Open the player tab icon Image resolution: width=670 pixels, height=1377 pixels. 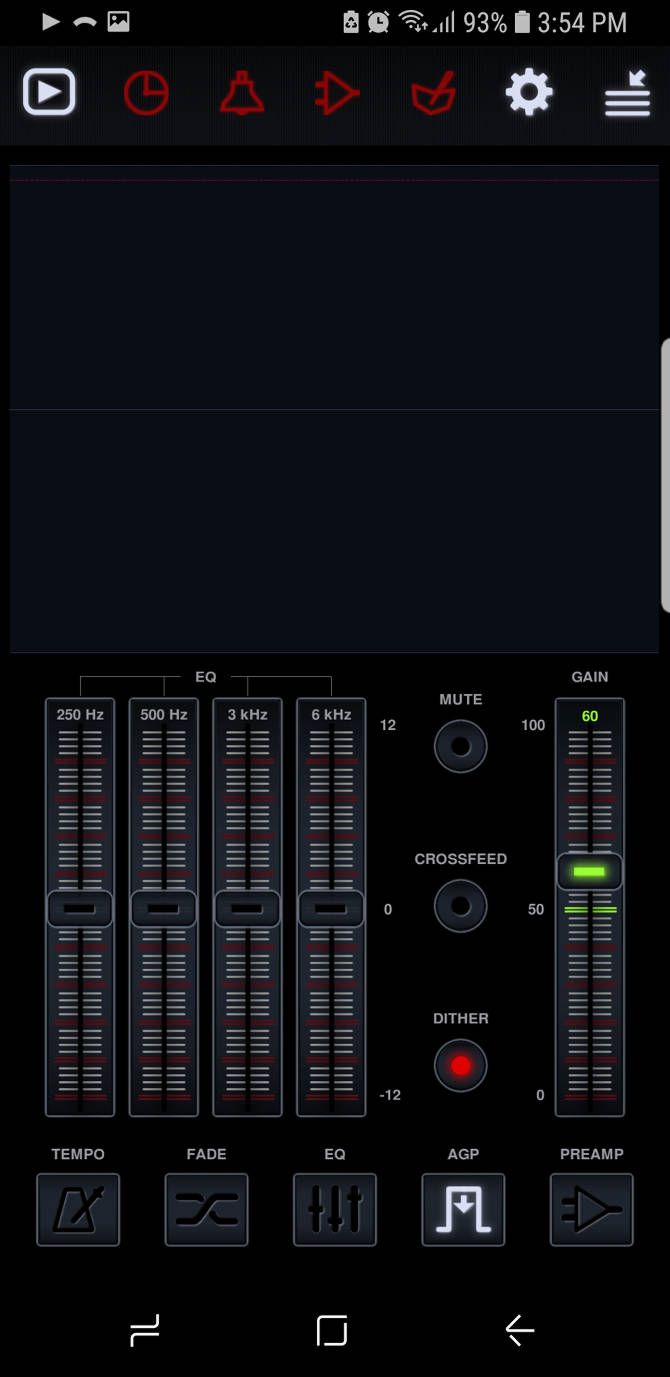(49, 94)
